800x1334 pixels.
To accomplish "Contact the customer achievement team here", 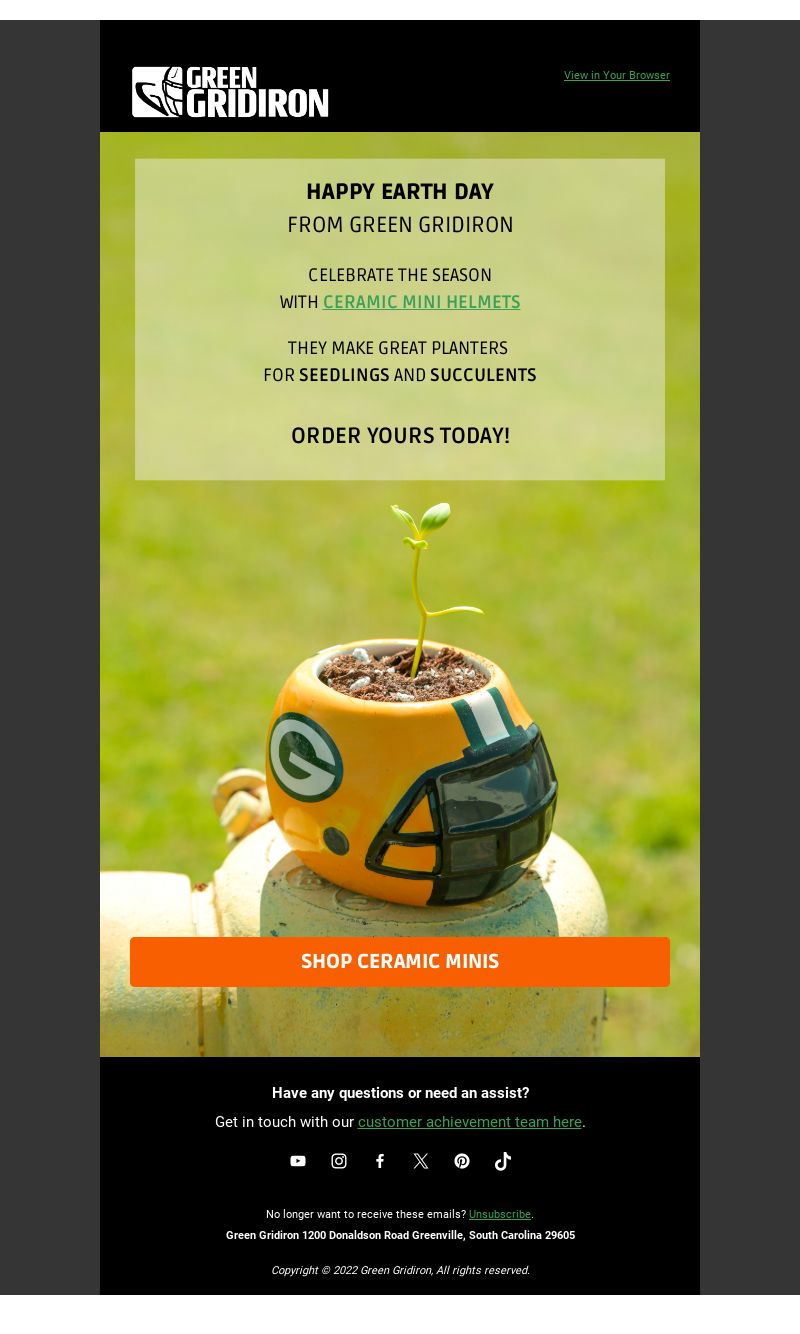I will (x=470, y=1122).
